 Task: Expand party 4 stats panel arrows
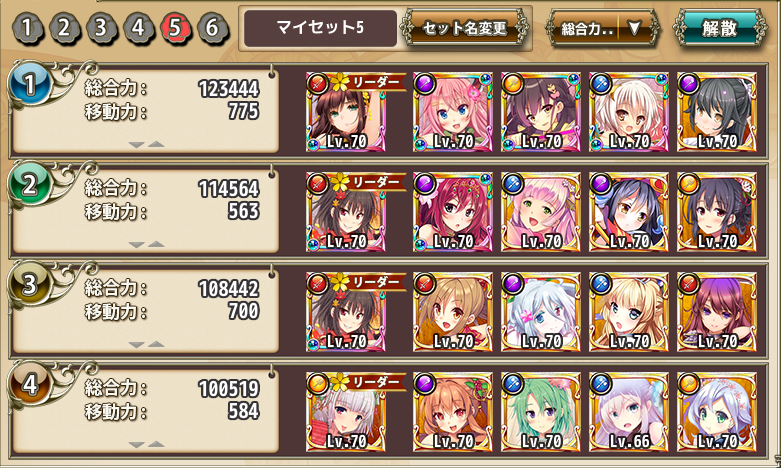pyautogui.click(x=146, y=444)
